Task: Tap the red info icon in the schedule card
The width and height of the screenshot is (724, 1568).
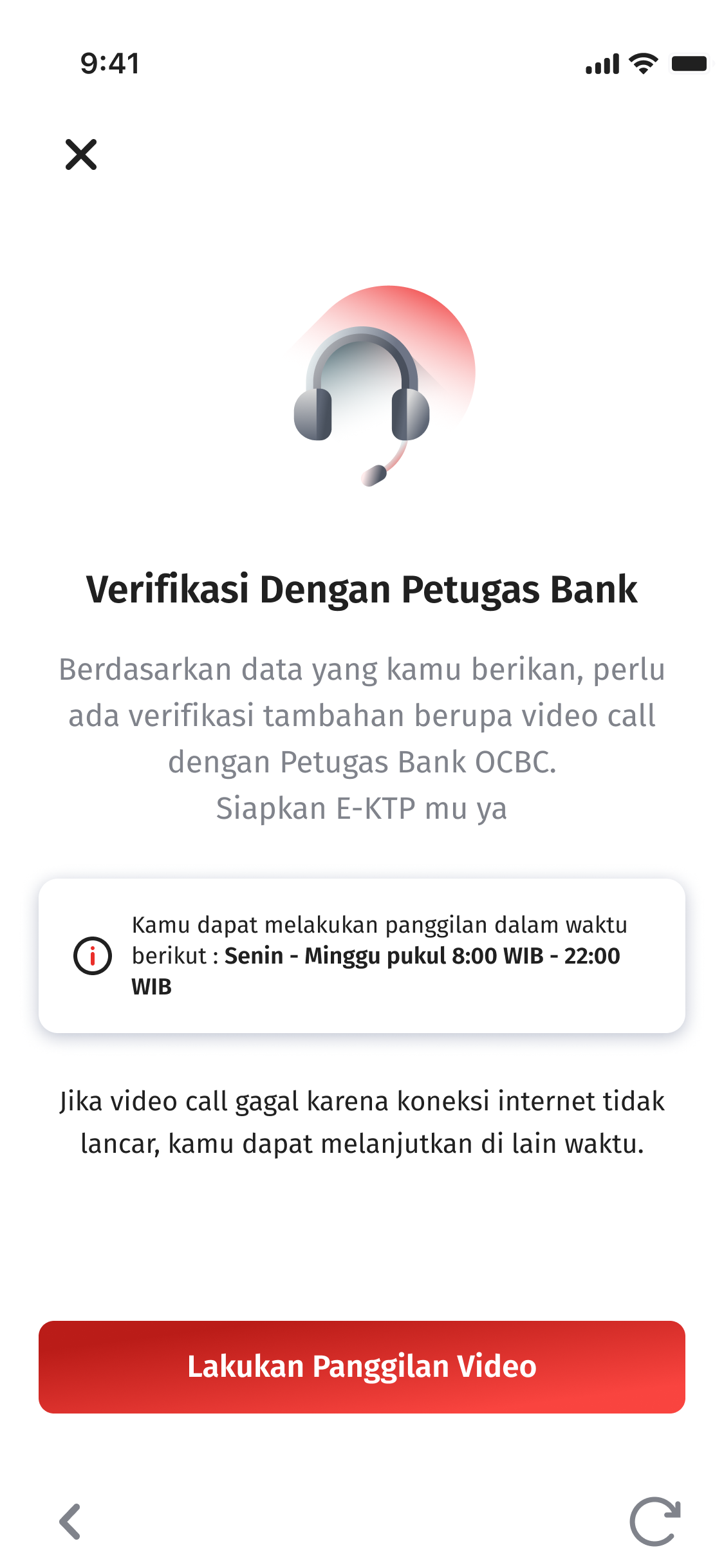Action: 93,956
